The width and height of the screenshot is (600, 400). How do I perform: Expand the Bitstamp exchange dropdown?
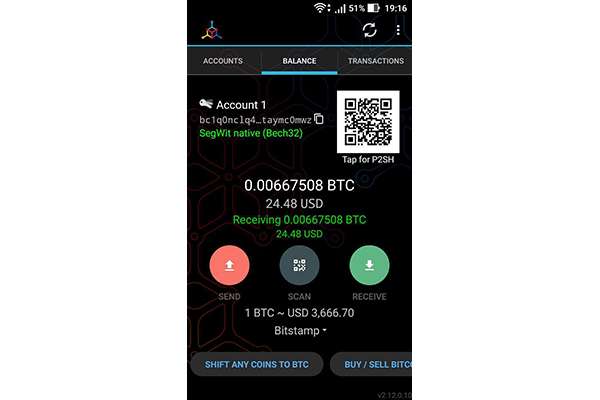point(300,330)
